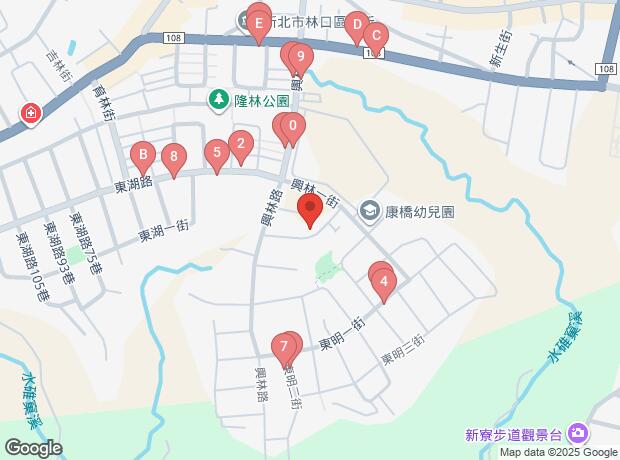Select map marker E
620x460 pixels.
coord(259,22)
